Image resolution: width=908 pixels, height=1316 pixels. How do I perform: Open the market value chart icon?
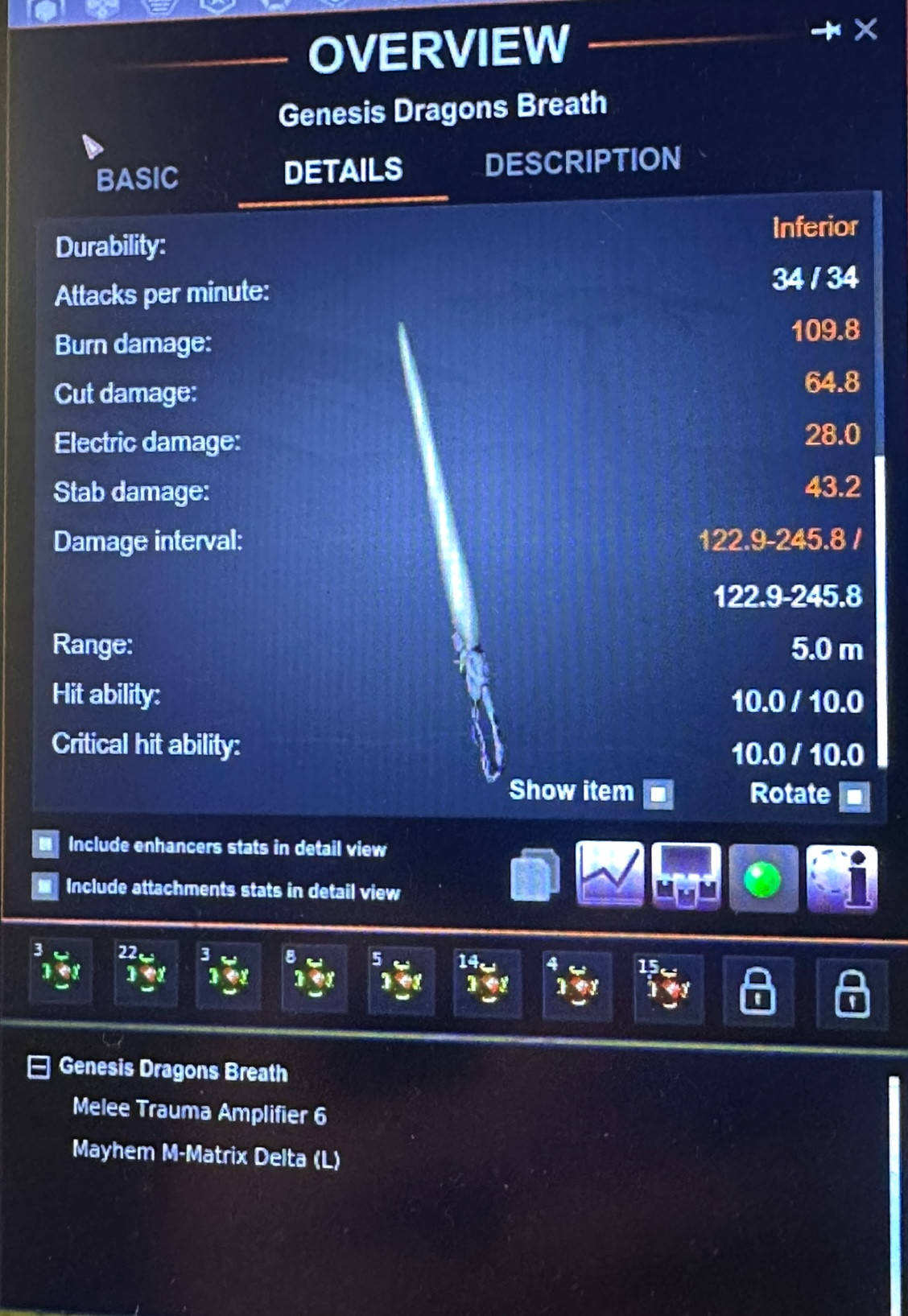(x=609, y=874)
